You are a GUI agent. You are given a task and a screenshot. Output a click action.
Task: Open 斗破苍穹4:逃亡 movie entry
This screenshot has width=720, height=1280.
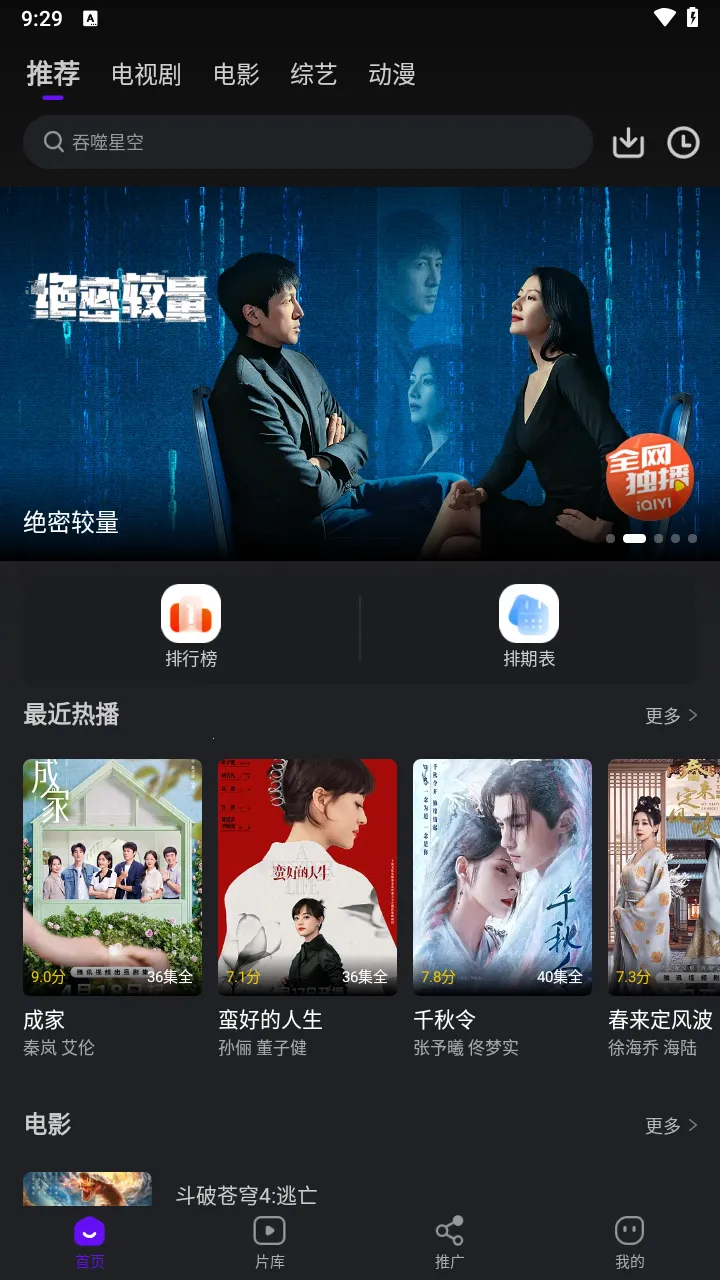tap(245, 1195)
